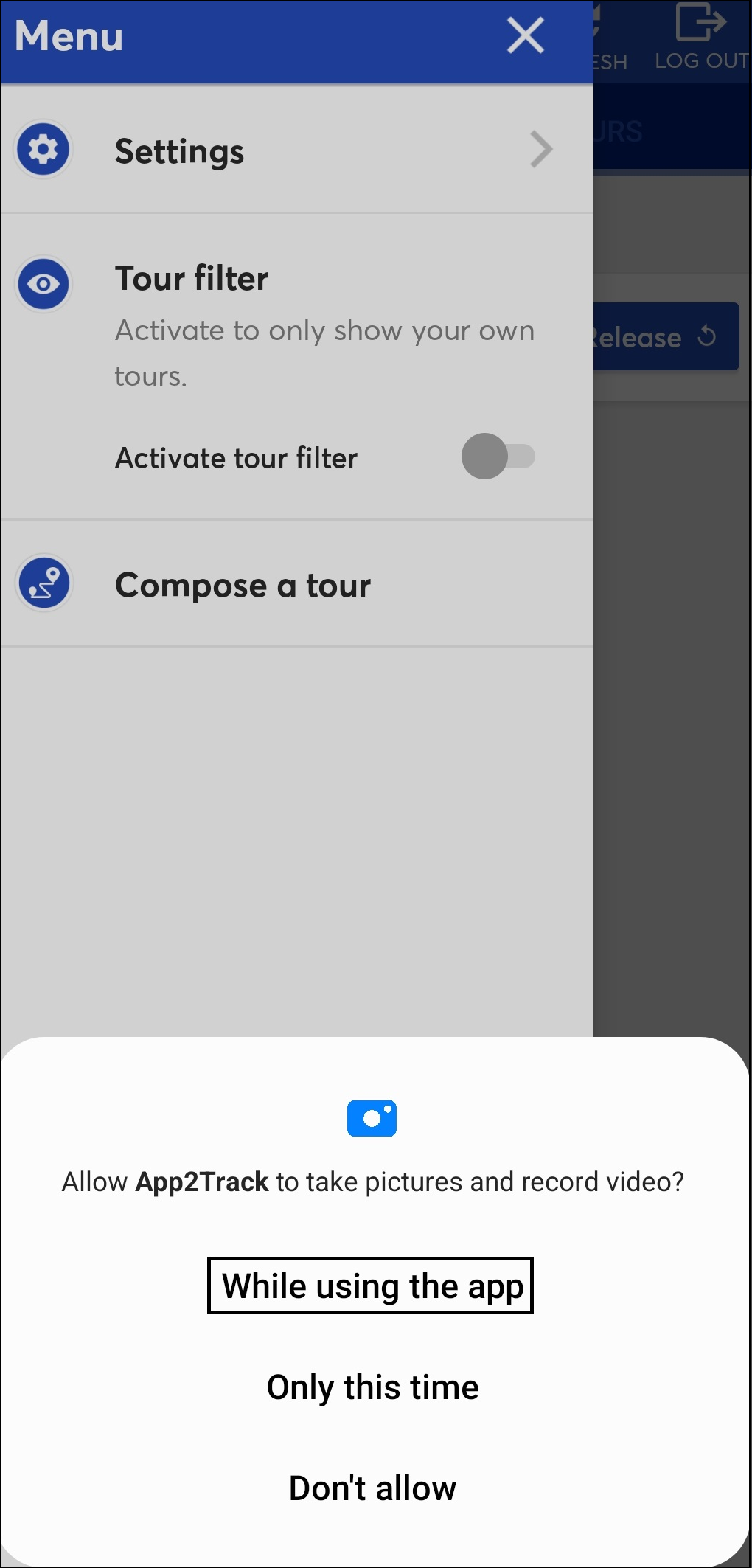Tap the Log out button

coord(701,38)
